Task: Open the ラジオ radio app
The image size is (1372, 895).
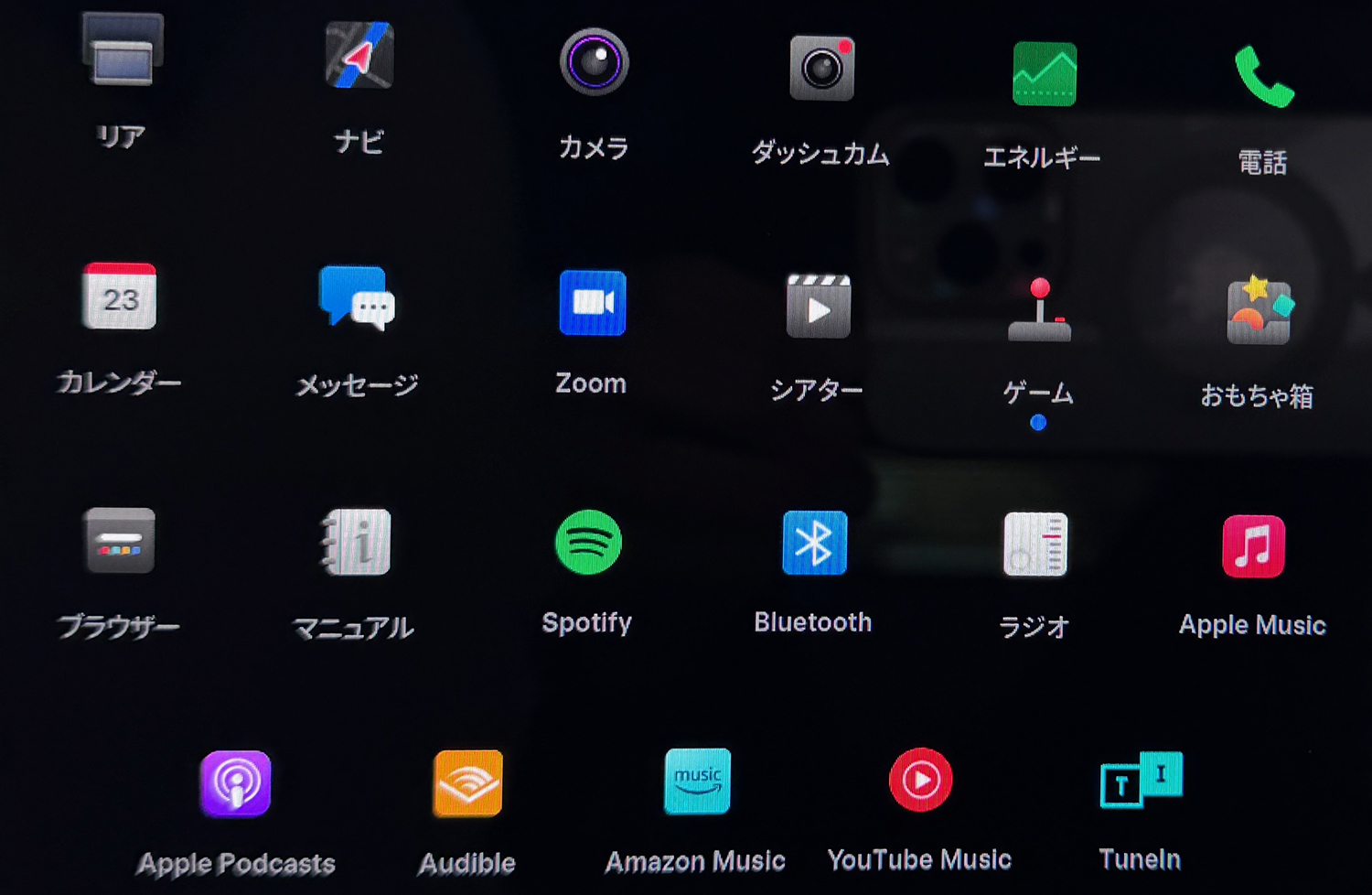Action: pos(1035,545)
